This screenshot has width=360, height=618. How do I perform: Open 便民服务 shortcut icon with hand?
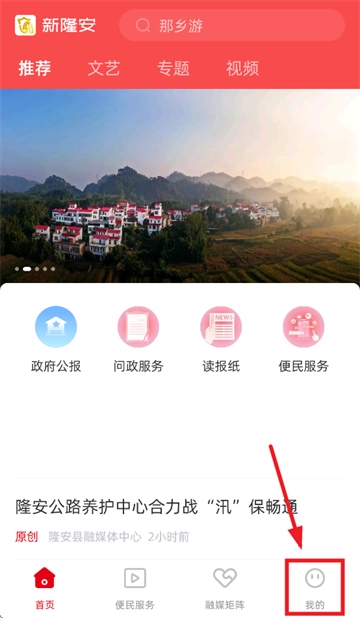304,339
